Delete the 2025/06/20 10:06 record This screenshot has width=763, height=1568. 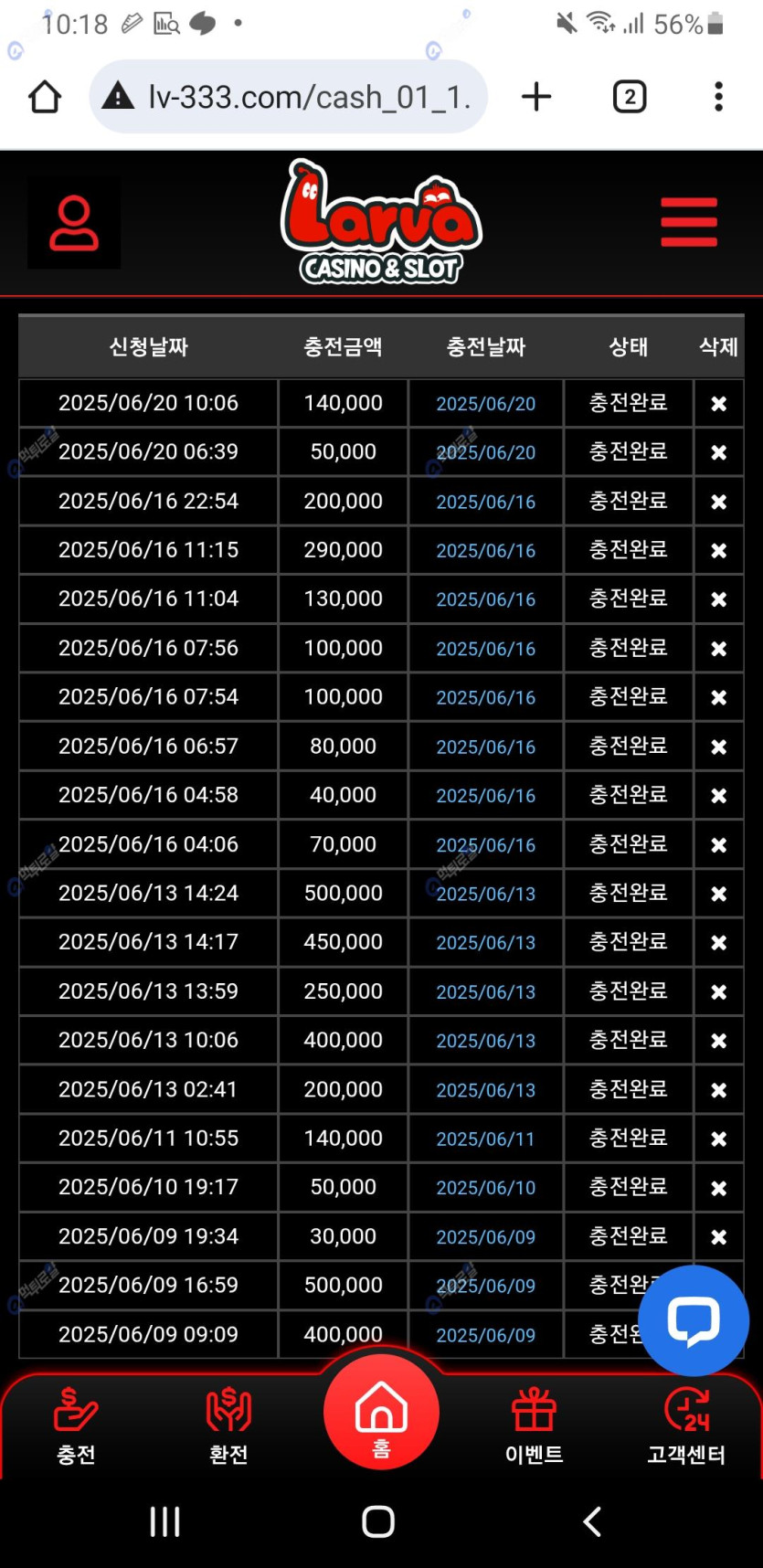pyautogui.click(x=718, y=404)
